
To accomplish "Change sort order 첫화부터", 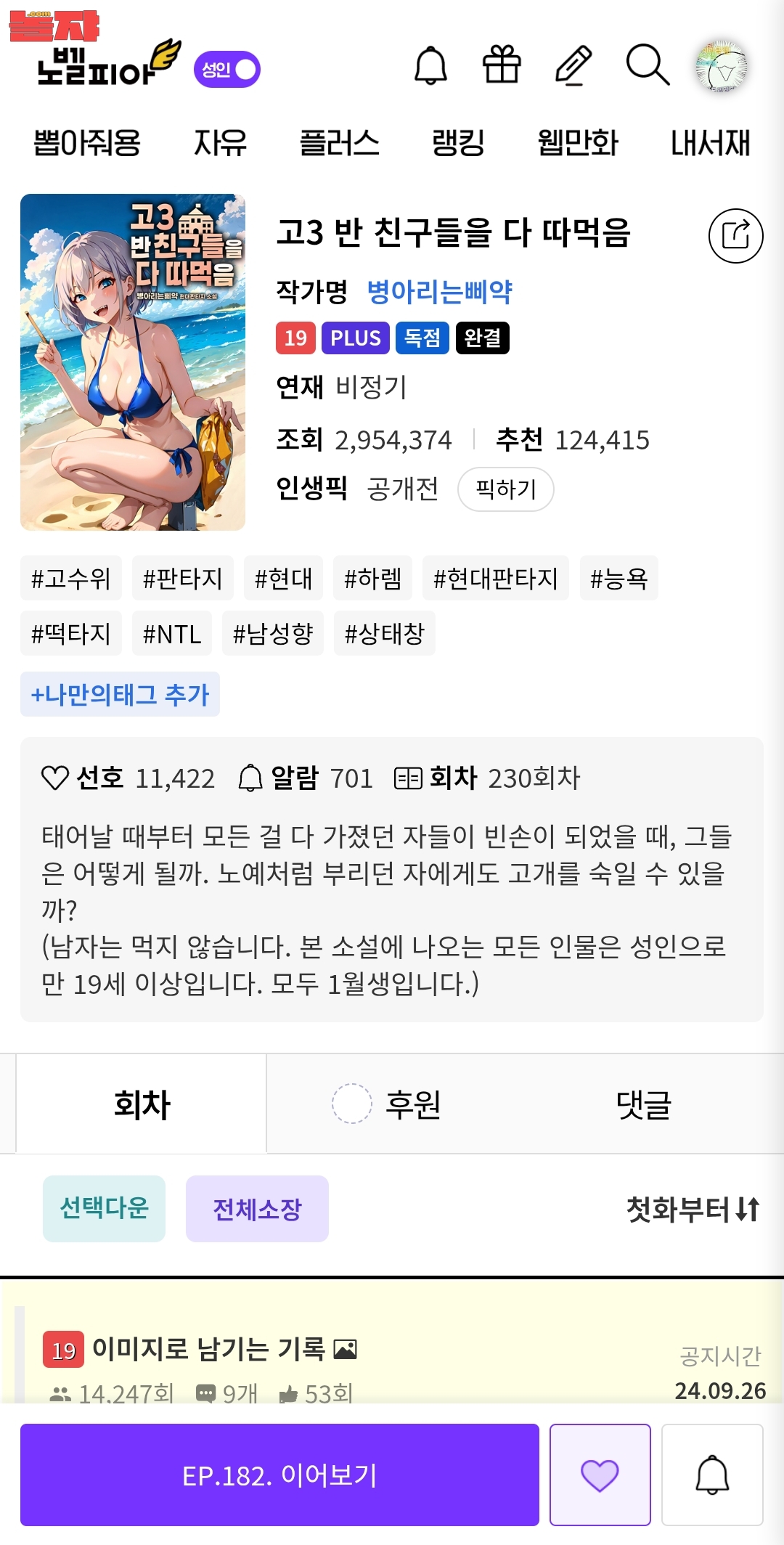I will coord(693,1210).
